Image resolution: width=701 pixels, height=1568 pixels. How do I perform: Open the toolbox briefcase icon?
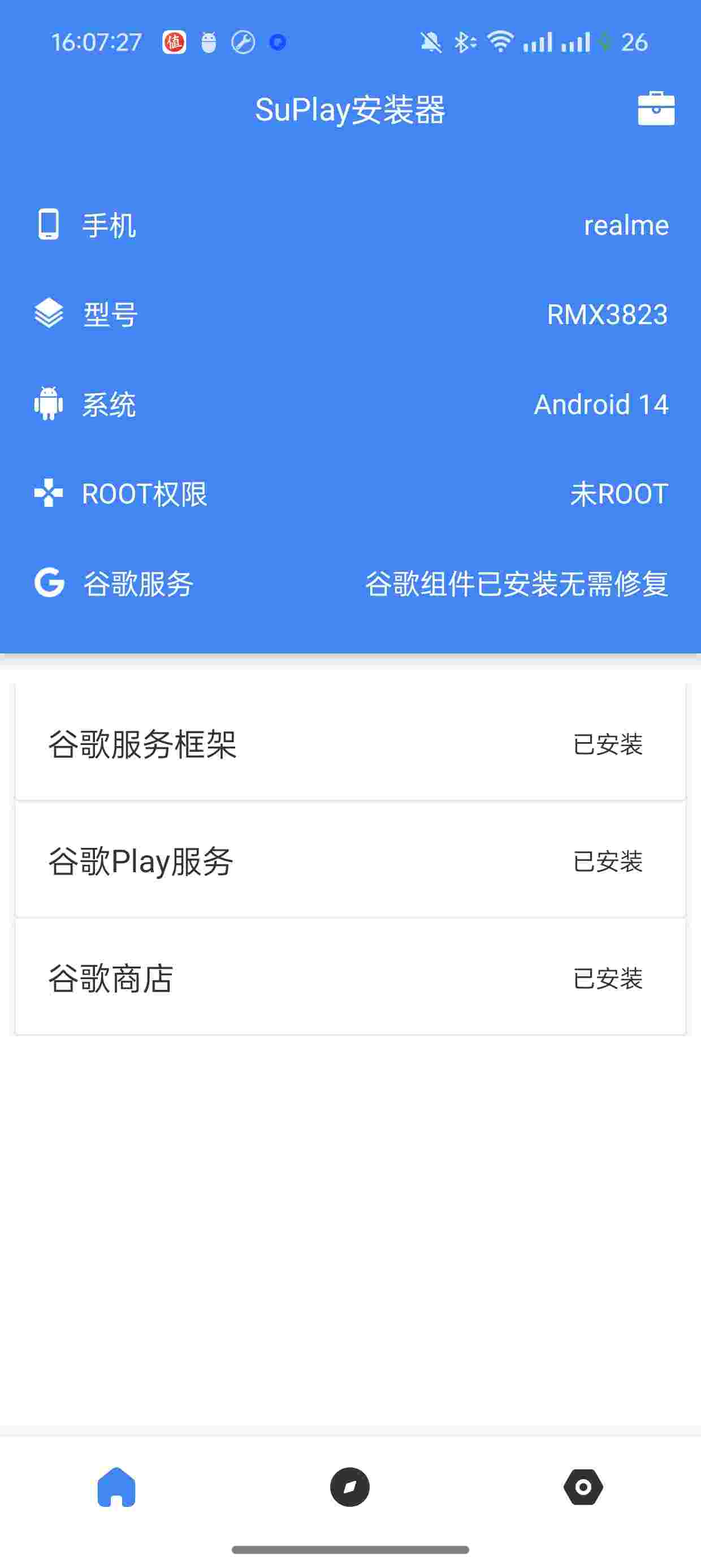655,110
